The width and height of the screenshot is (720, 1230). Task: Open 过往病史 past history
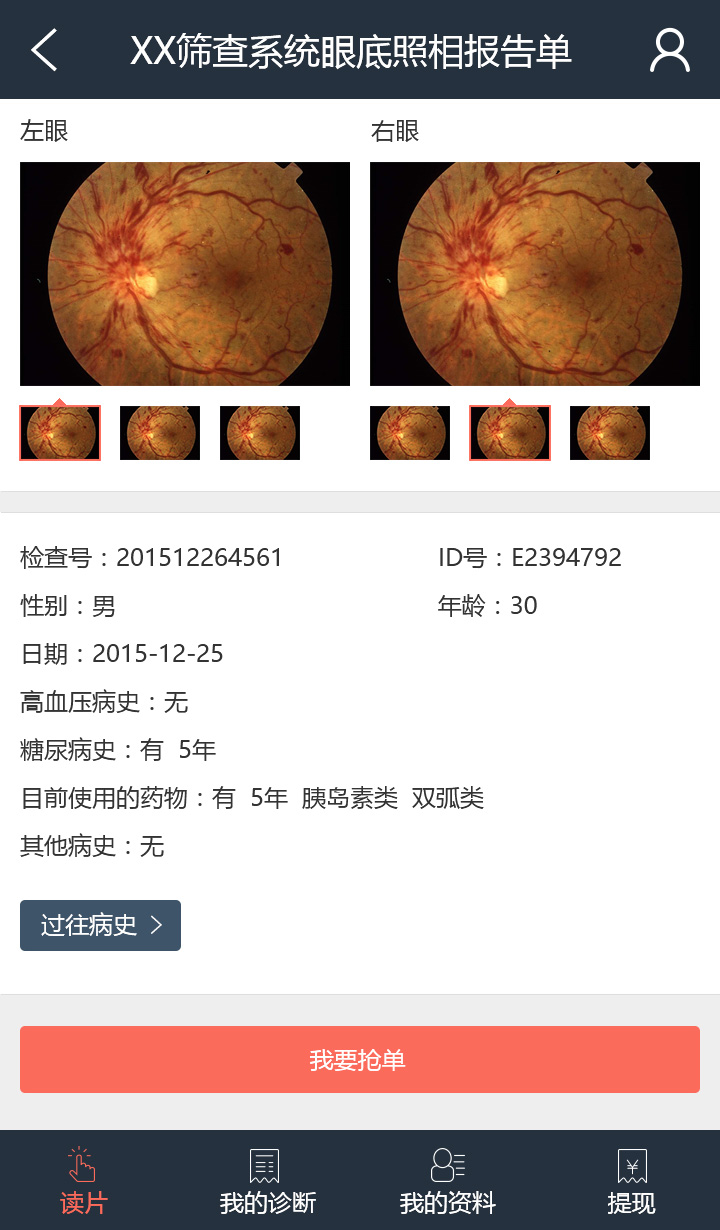pyautogui.click(x=100, y=925)
